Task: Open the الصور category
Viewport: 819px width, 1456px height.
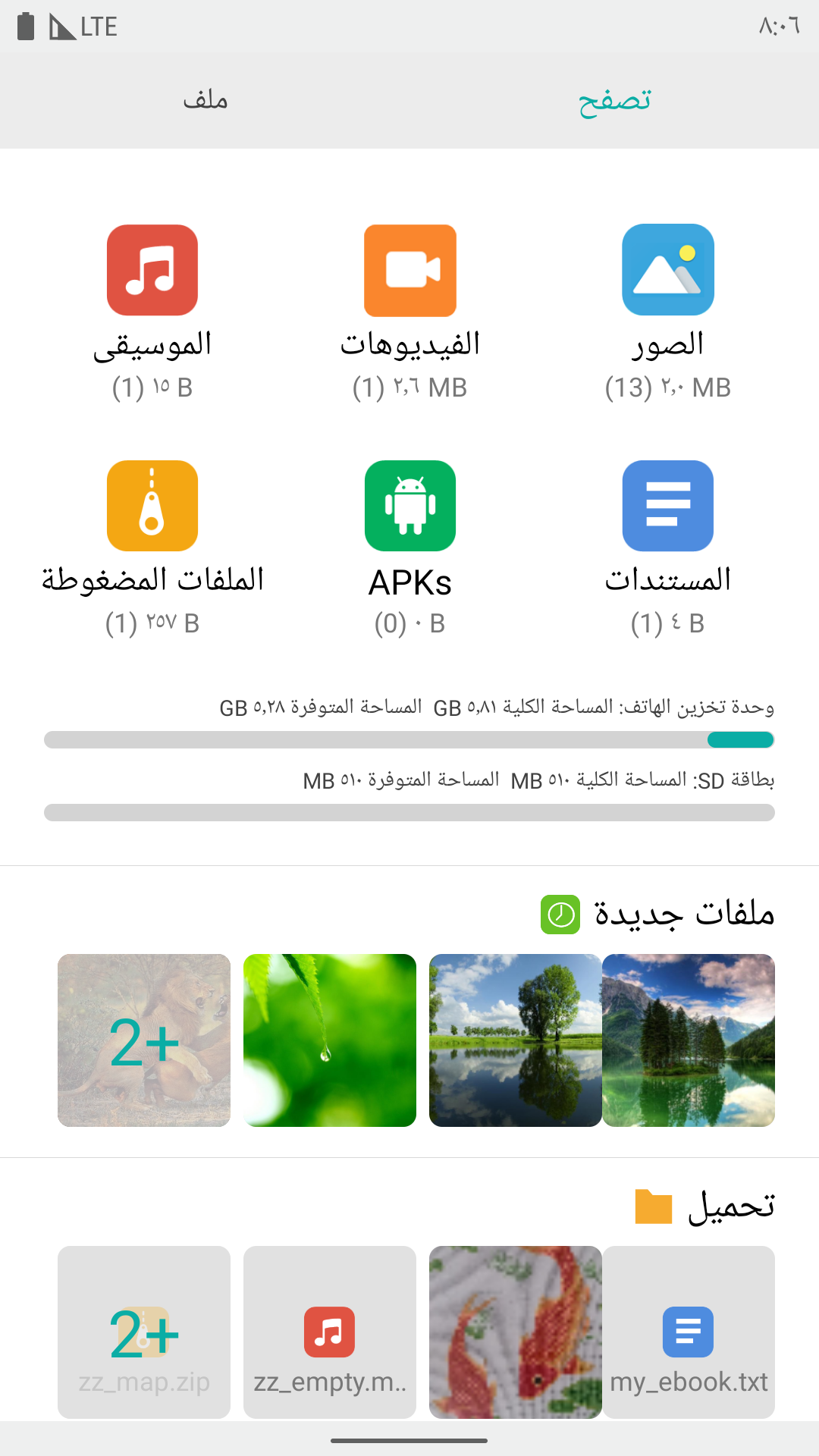Action: 668,312
